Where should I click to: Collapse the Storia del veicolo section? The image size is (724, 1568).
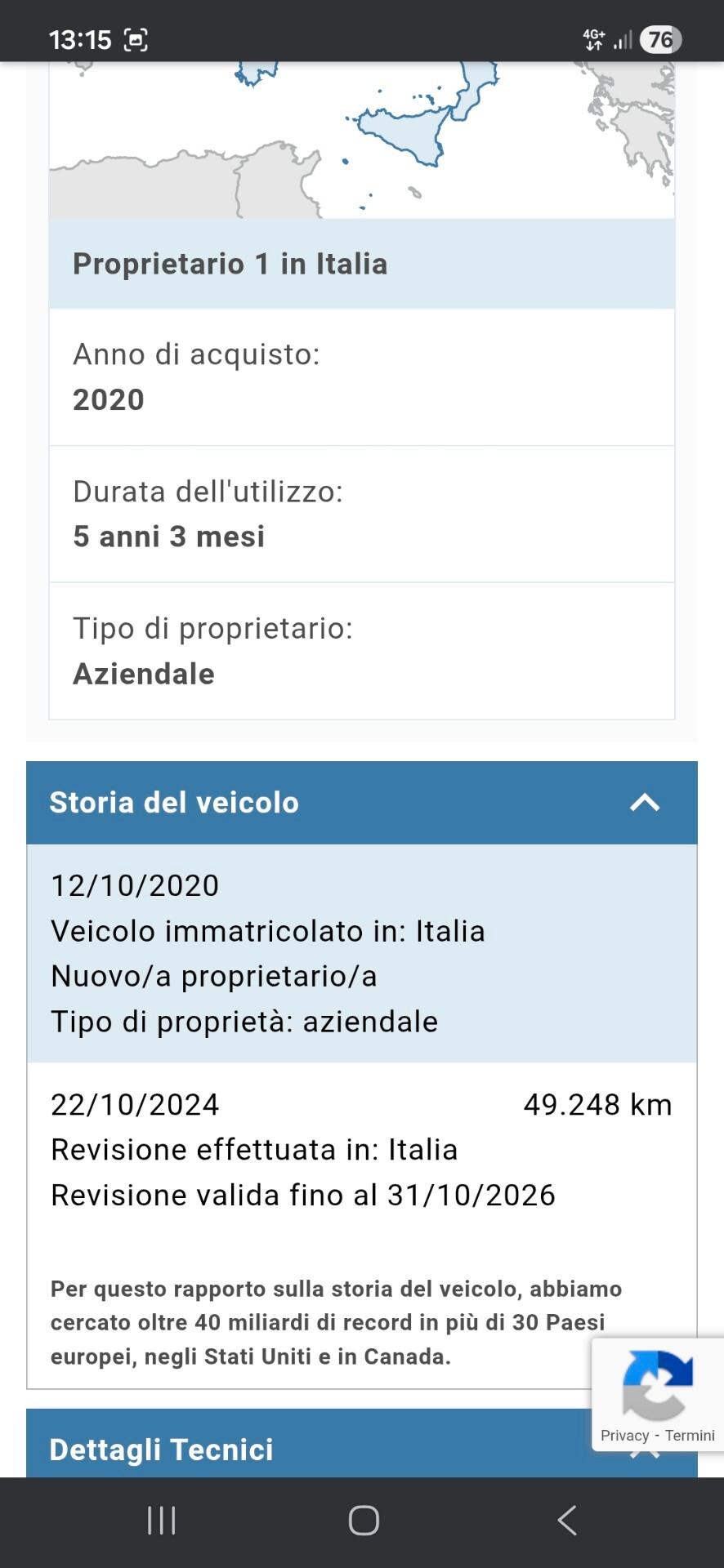644,803
